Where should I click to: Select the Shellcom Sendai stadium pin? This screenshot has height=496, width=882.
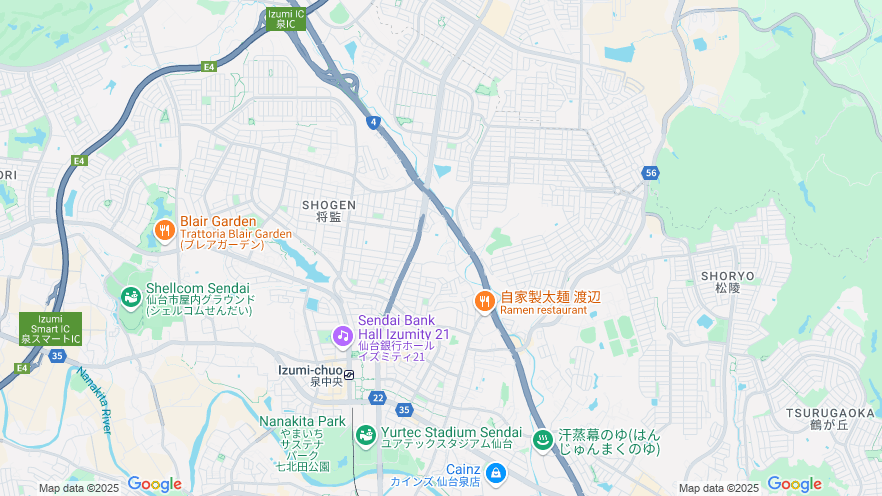pos(130,297)
